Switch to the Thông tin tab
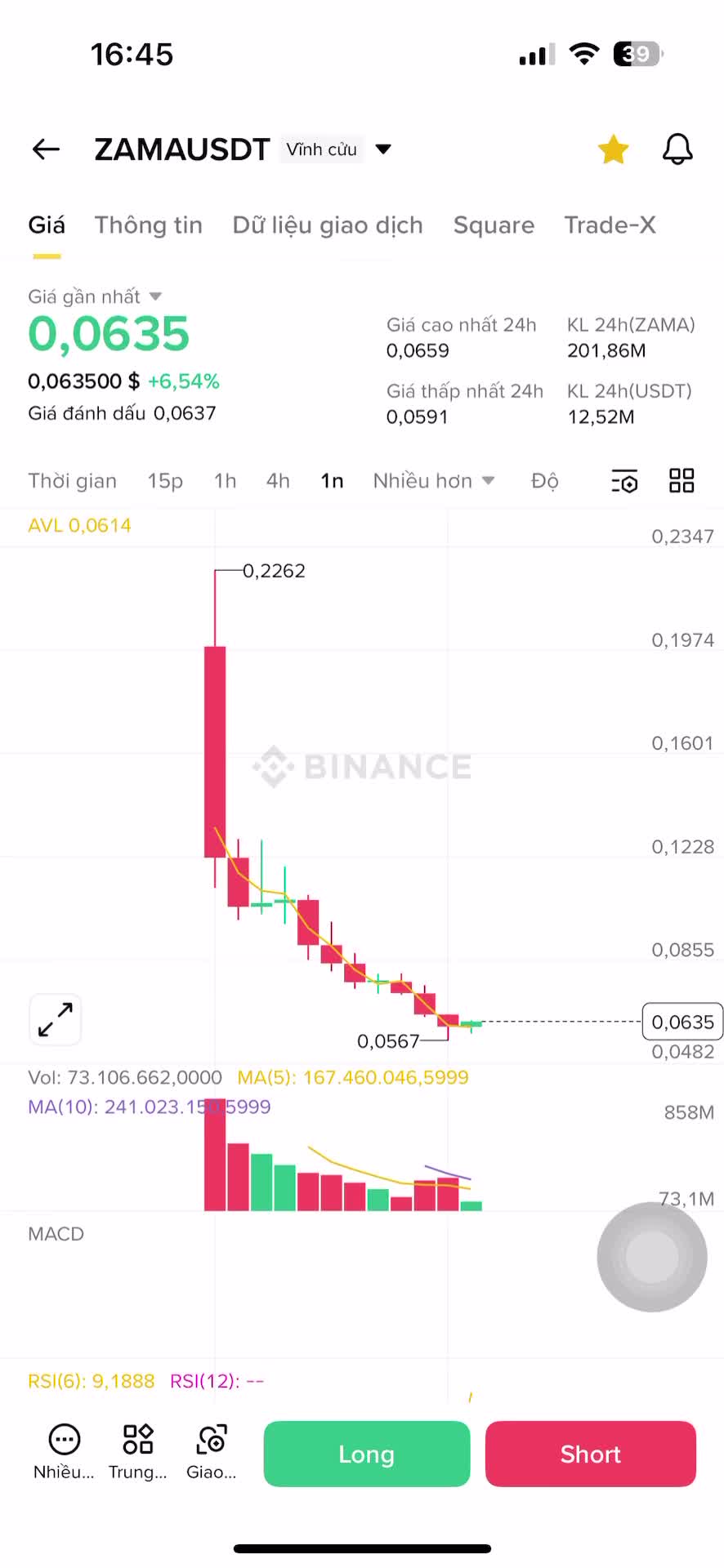 (x=148, y=225)
